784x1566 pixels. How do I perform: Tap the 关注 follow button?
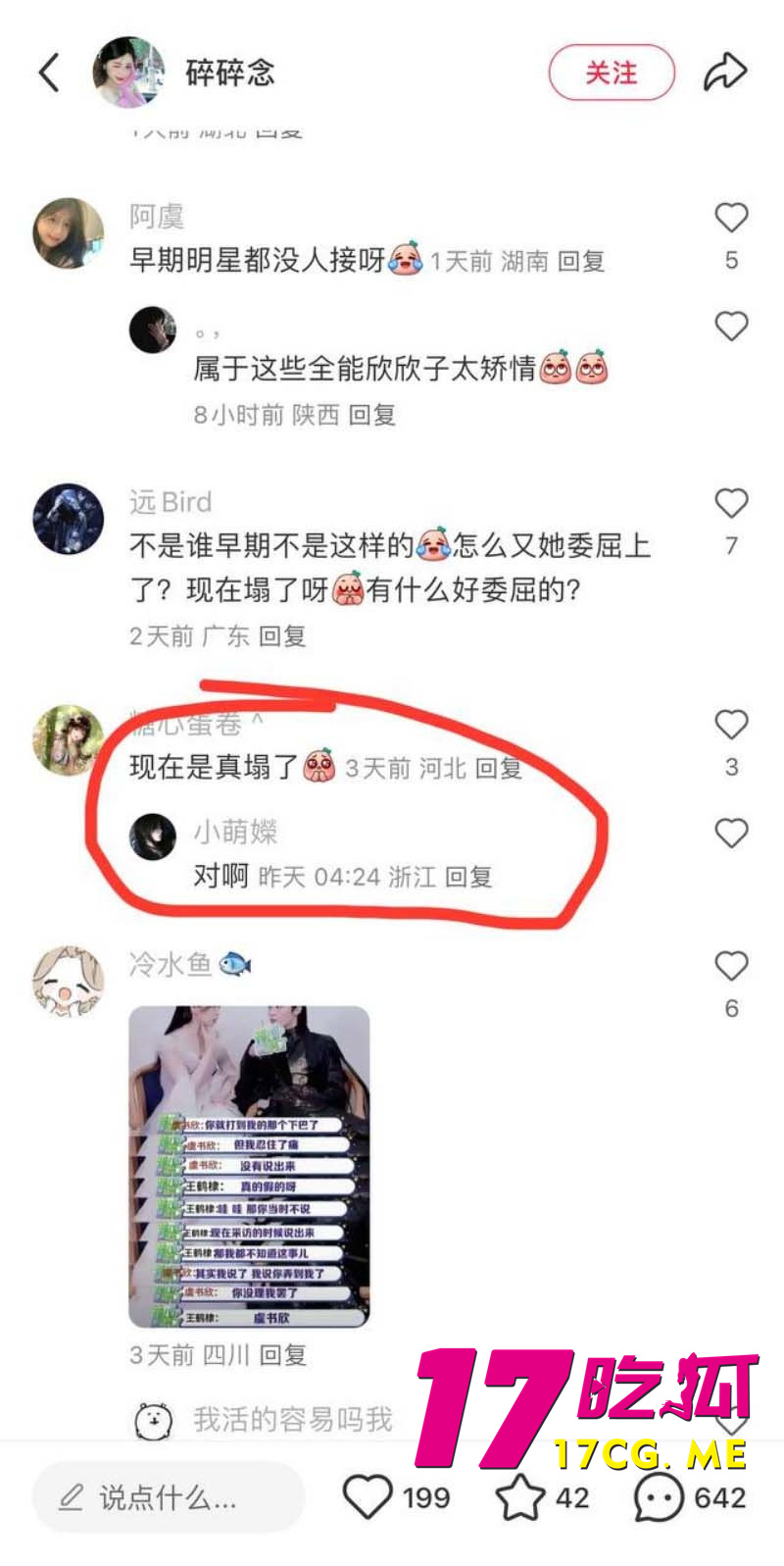click(611, 73)
